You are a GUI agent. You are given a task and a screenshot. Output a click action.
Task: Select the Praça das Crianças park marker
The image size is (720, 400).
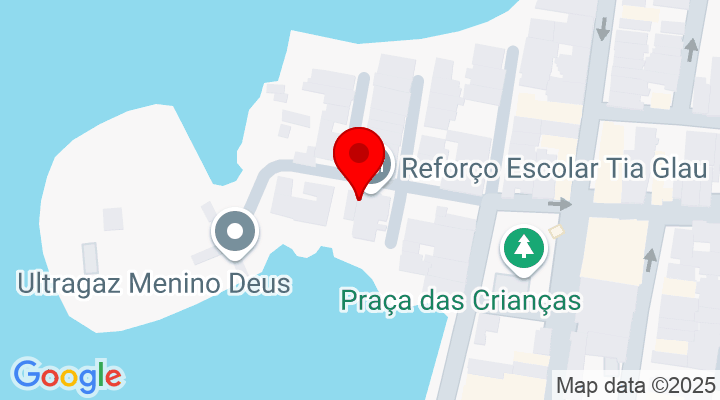523,246
